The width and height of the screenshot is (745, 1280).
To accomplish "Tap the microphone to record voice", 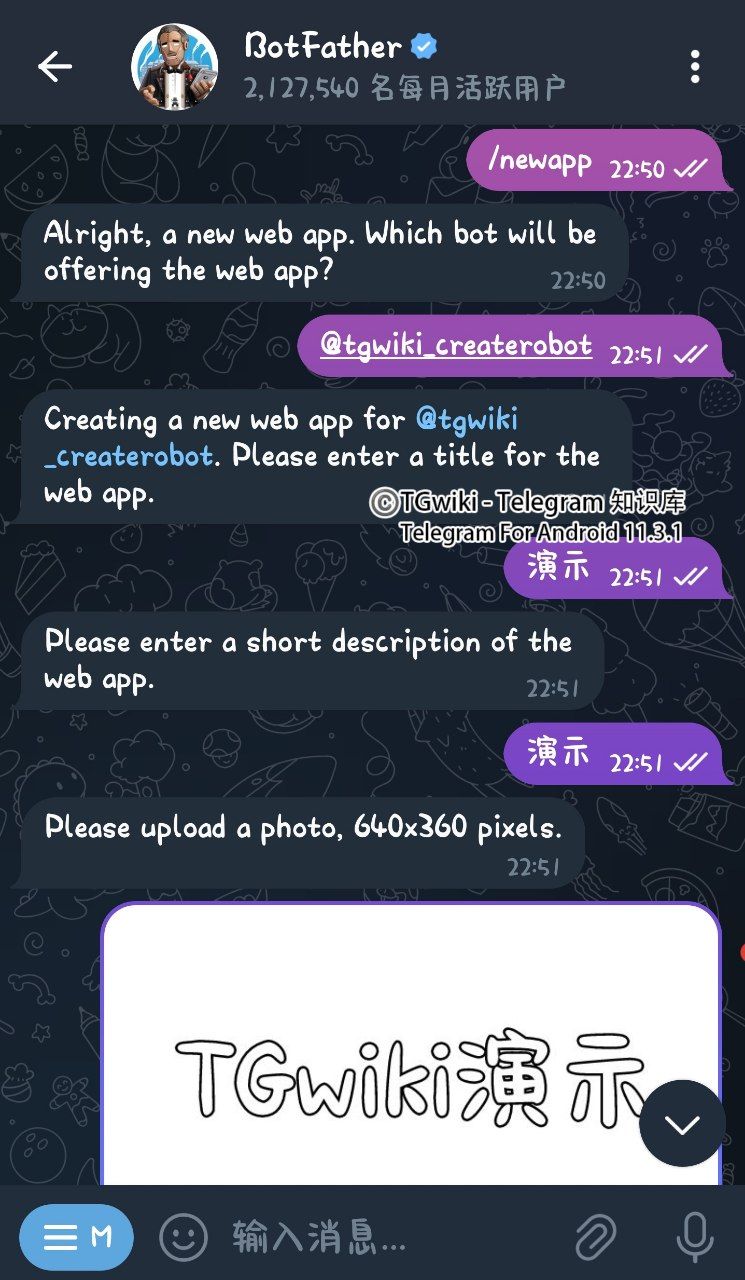I will pos(695,1238).
